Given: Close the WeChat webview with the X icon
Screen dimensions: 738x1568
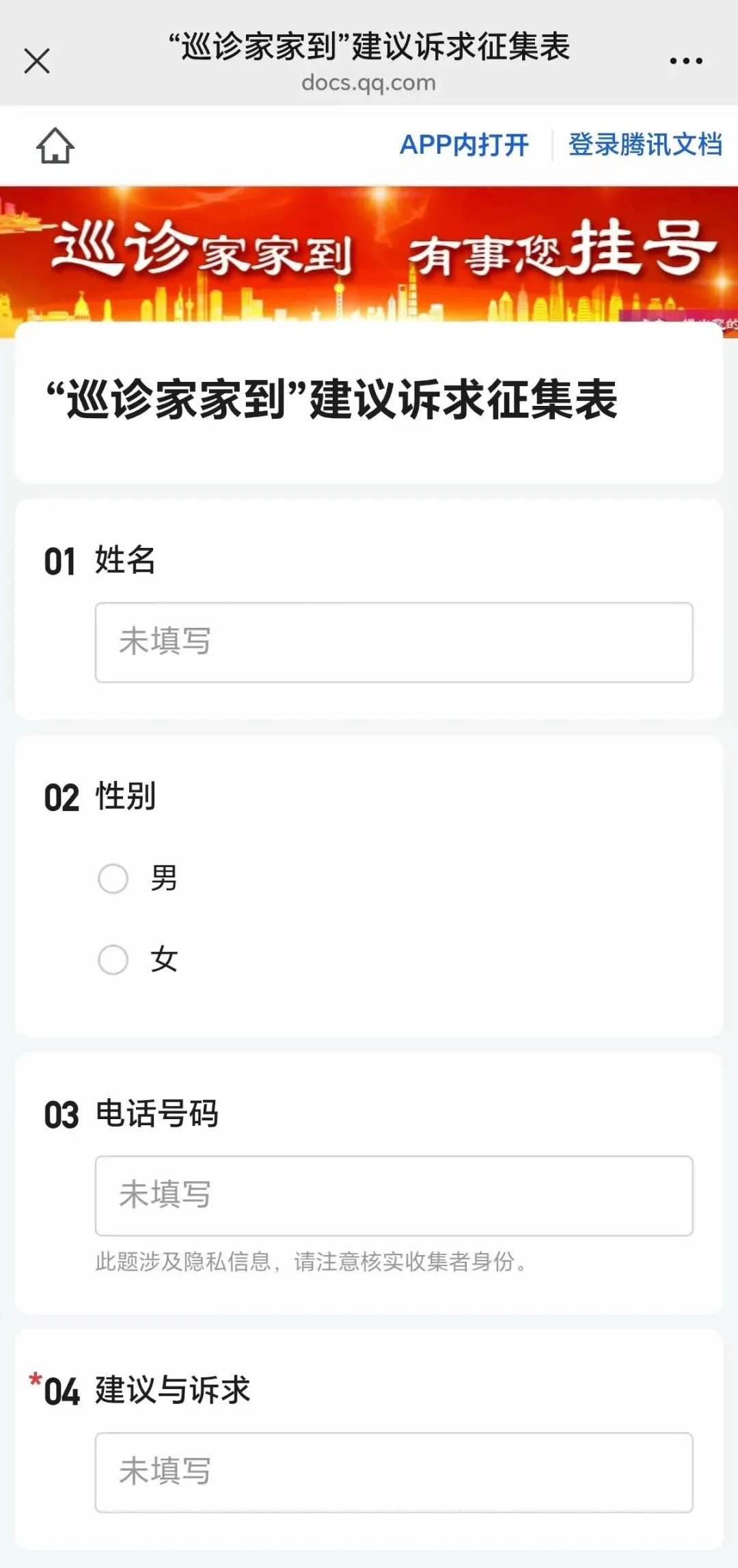Looking at the screenshot, I should (x=37, y=60).
